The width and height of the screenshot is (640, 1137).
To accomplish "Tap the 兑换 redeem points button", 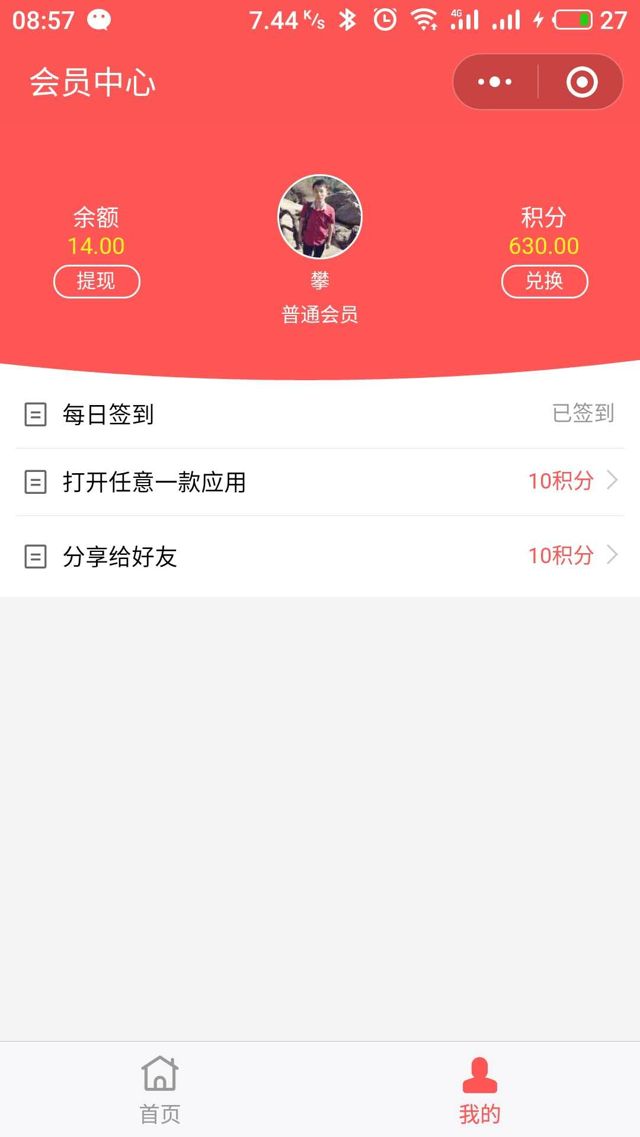I will click(x=544, y=282).
